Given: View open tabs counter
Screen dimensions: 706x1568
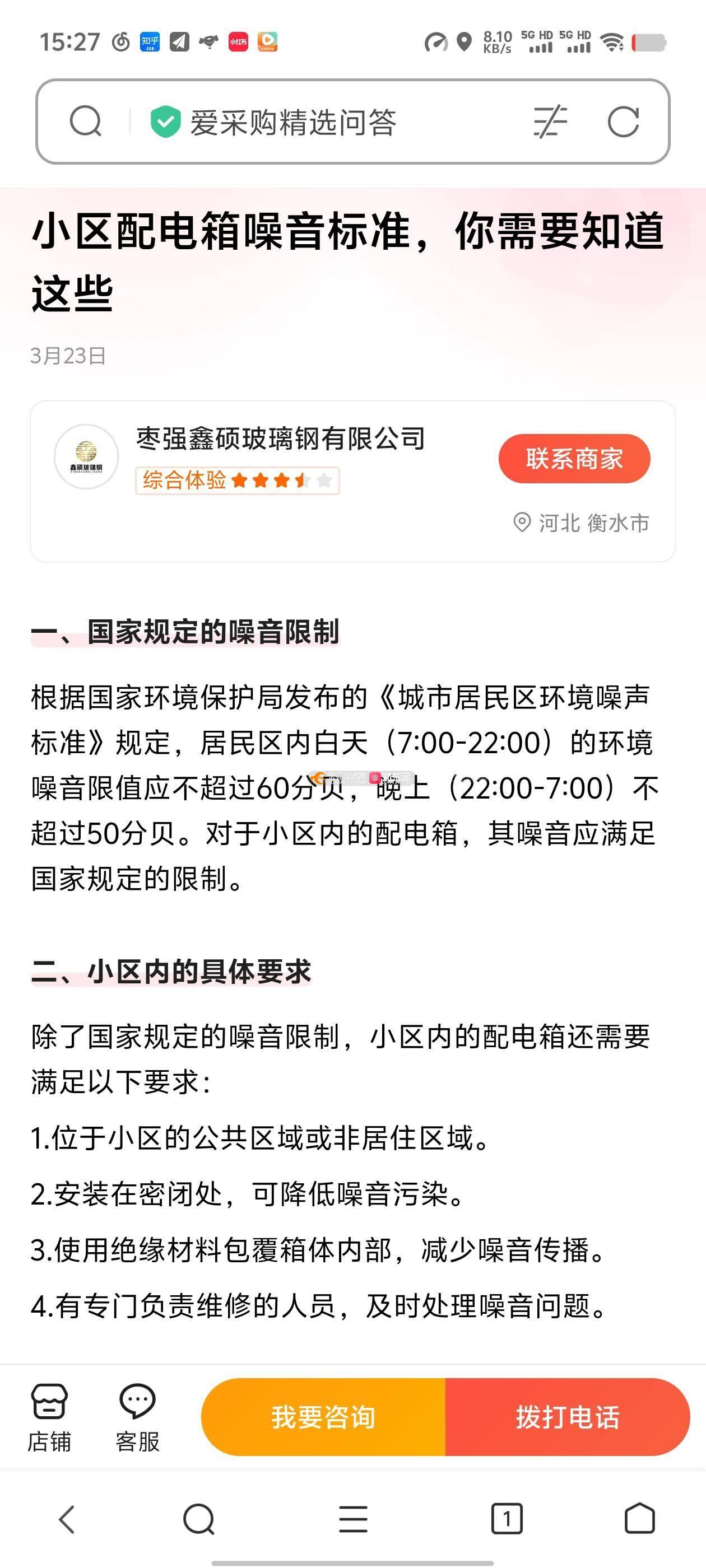Looking at the screenshot, I should click(x=506, y=1519).
